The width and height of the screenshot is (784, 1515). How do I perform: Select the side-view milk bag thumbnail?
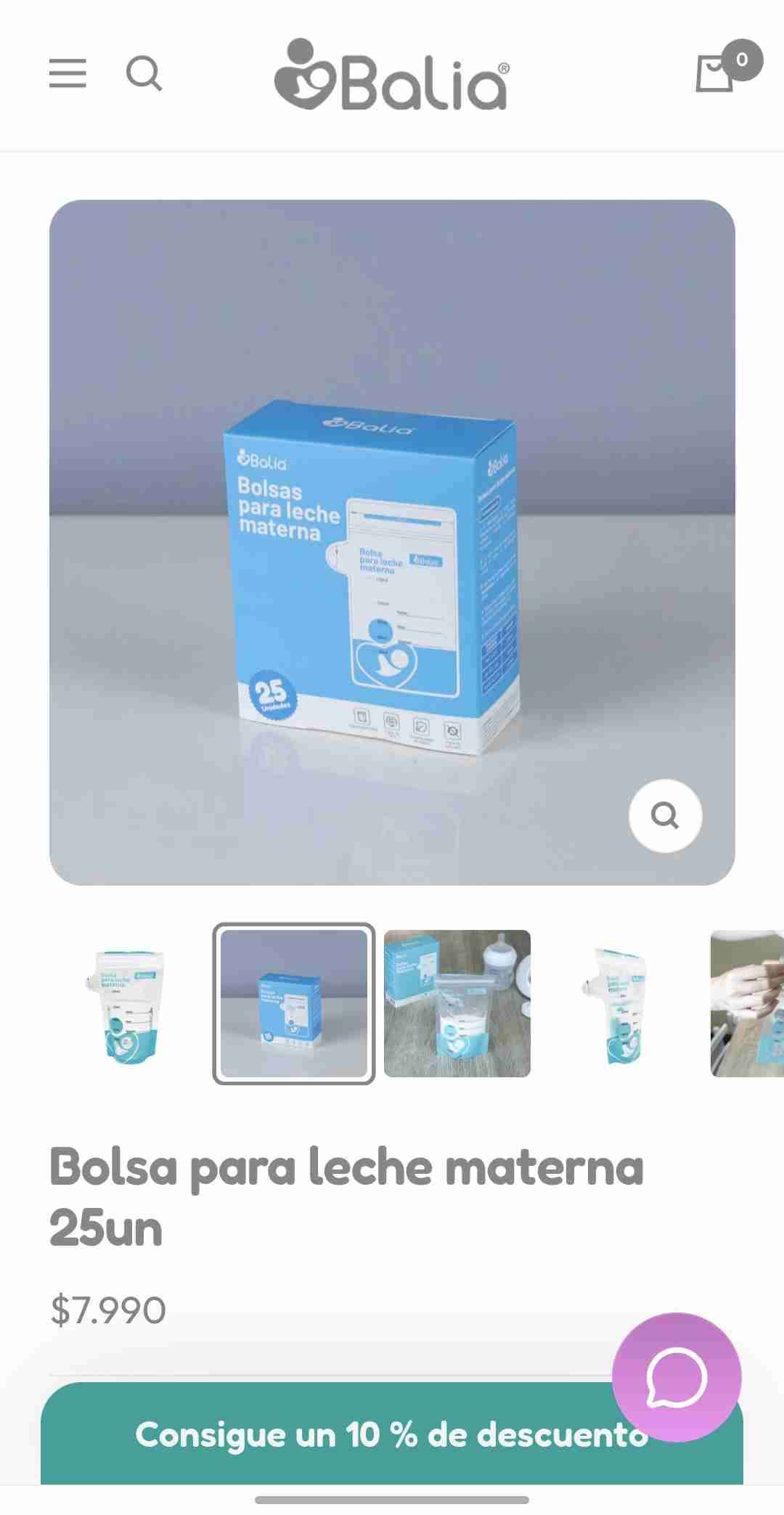pyautogui.click(x=618, y=1004)
